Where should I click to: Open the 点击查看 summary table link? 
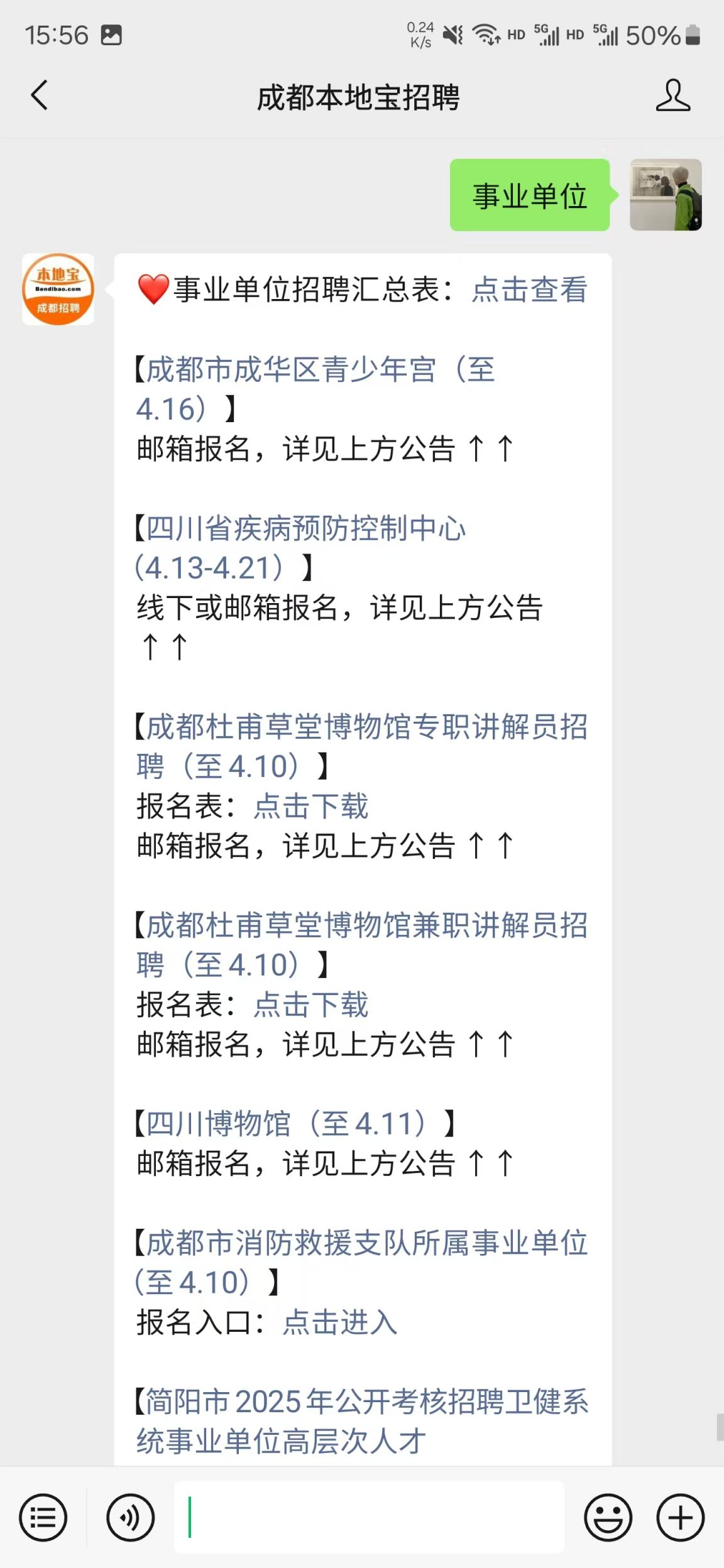point(530,290)
